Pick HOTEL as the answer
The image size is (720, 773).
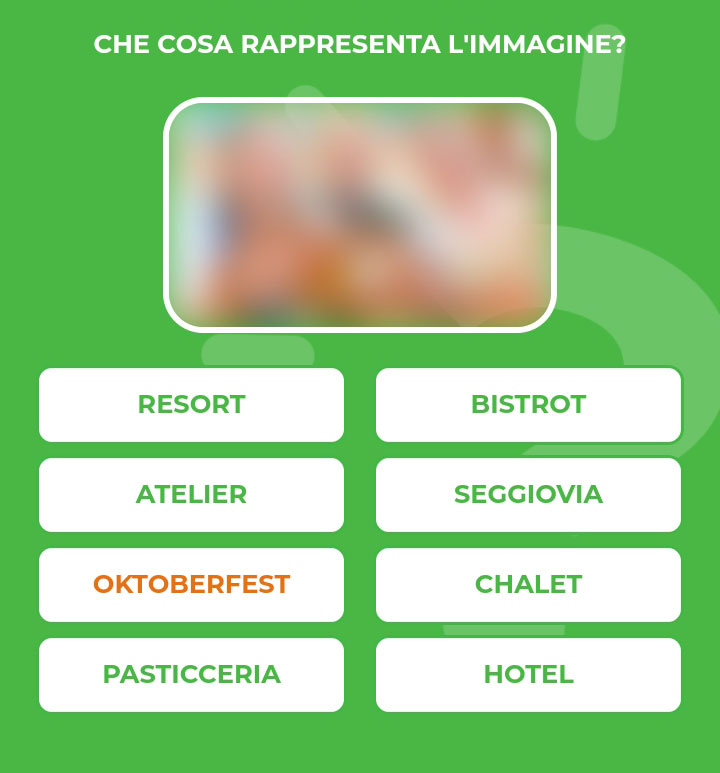click(x=528, y=675)
